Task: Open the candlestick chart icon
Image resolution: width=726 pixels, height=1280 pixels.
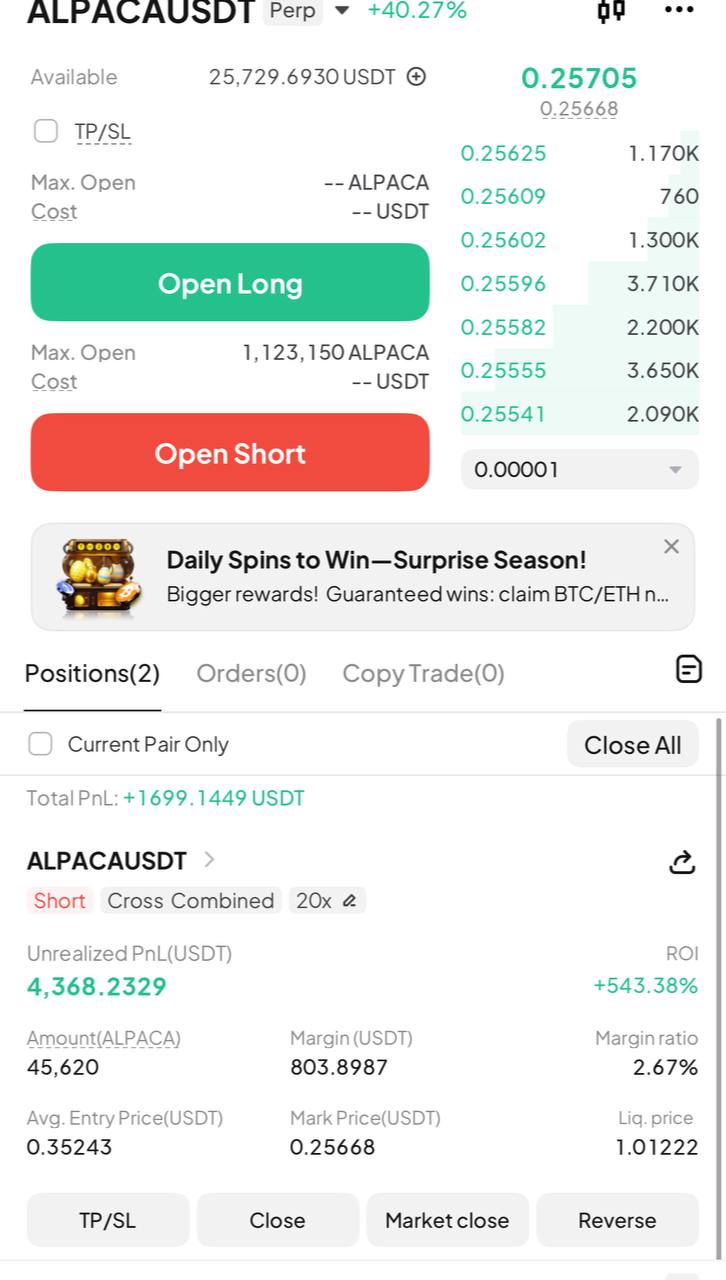Action: tap(611, 11)
